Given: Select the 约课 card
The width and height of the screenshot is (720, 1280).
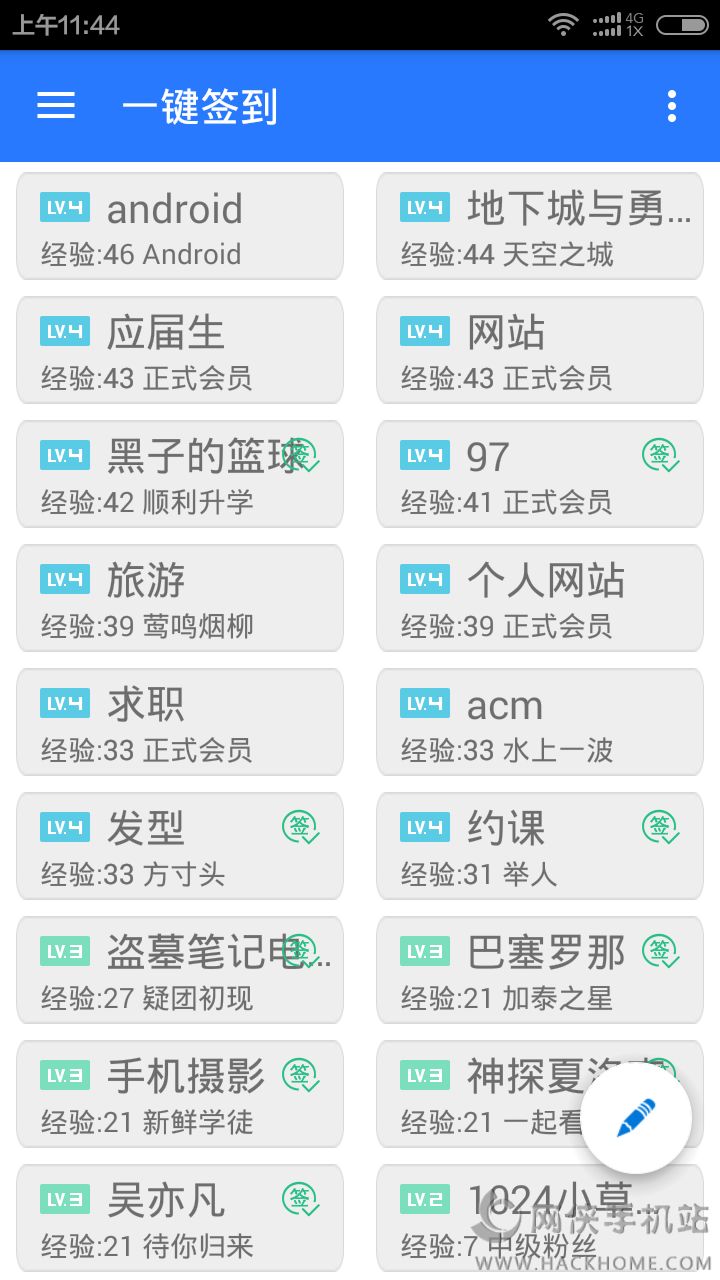Looking at the screenshot, I should click(540, 846).
